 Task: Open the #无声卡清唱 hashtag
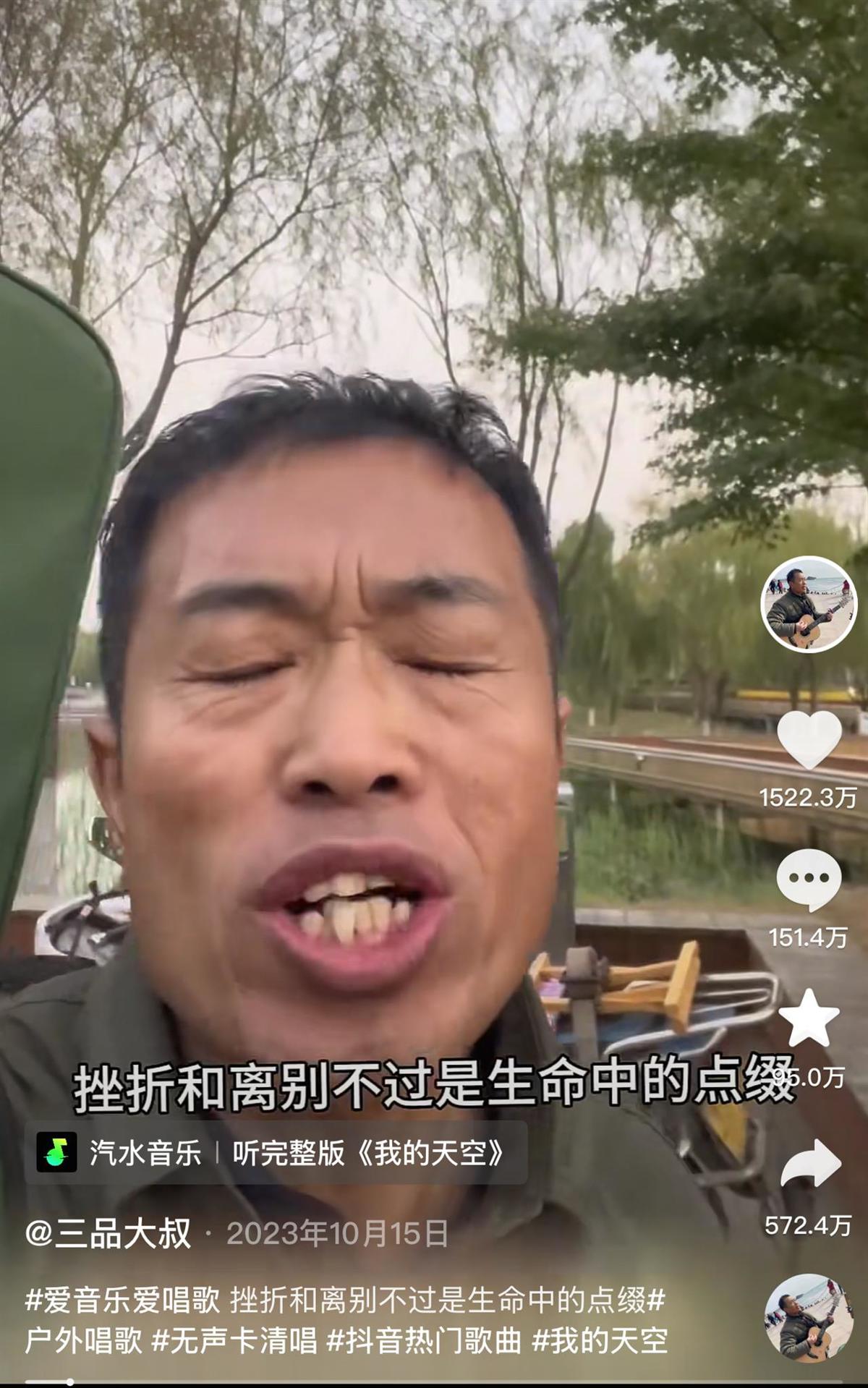234,1340
